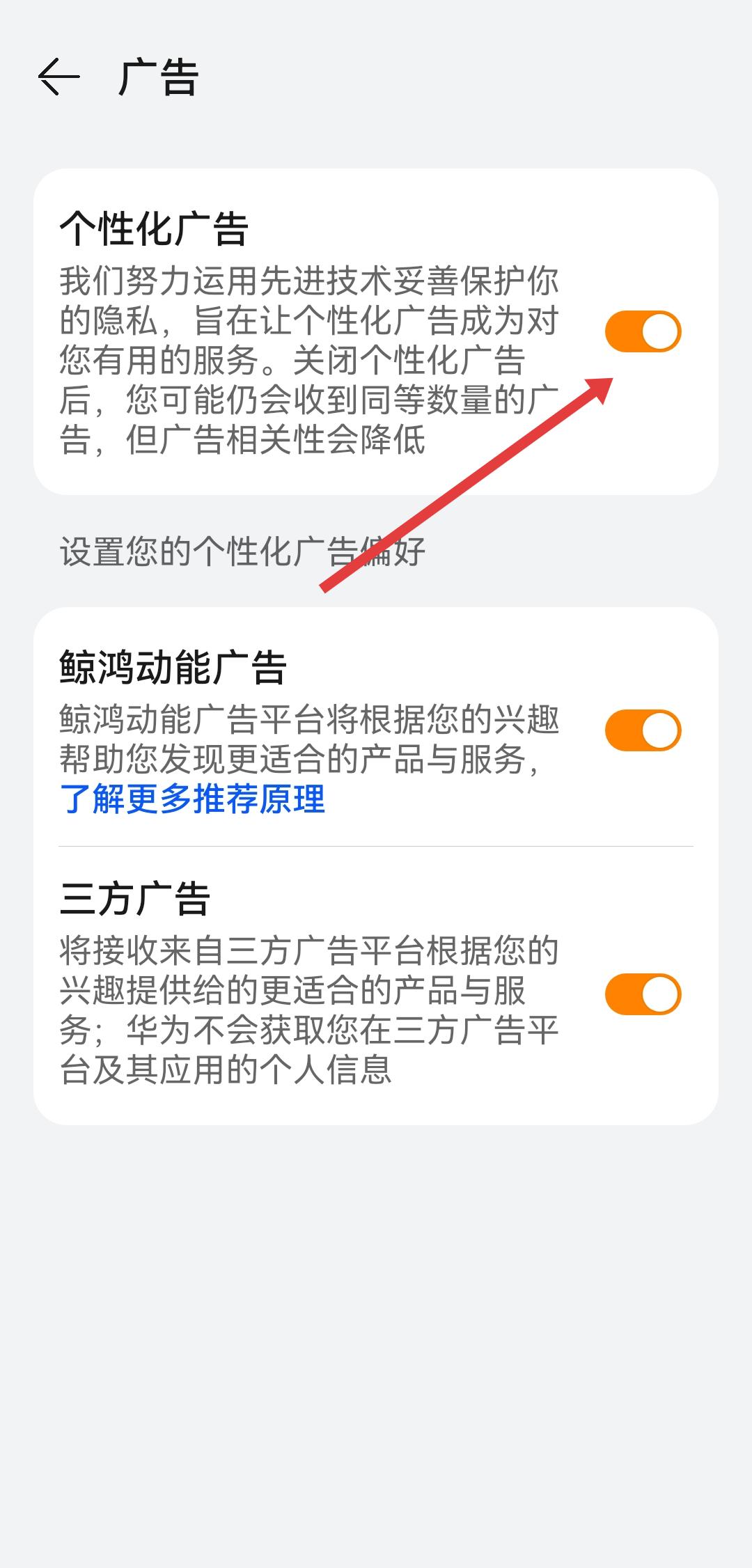This screenshot has height=1568, width=752.
Task: Disable the 鲸鸿动能广告 toggle
Action: tap(642, 730)
